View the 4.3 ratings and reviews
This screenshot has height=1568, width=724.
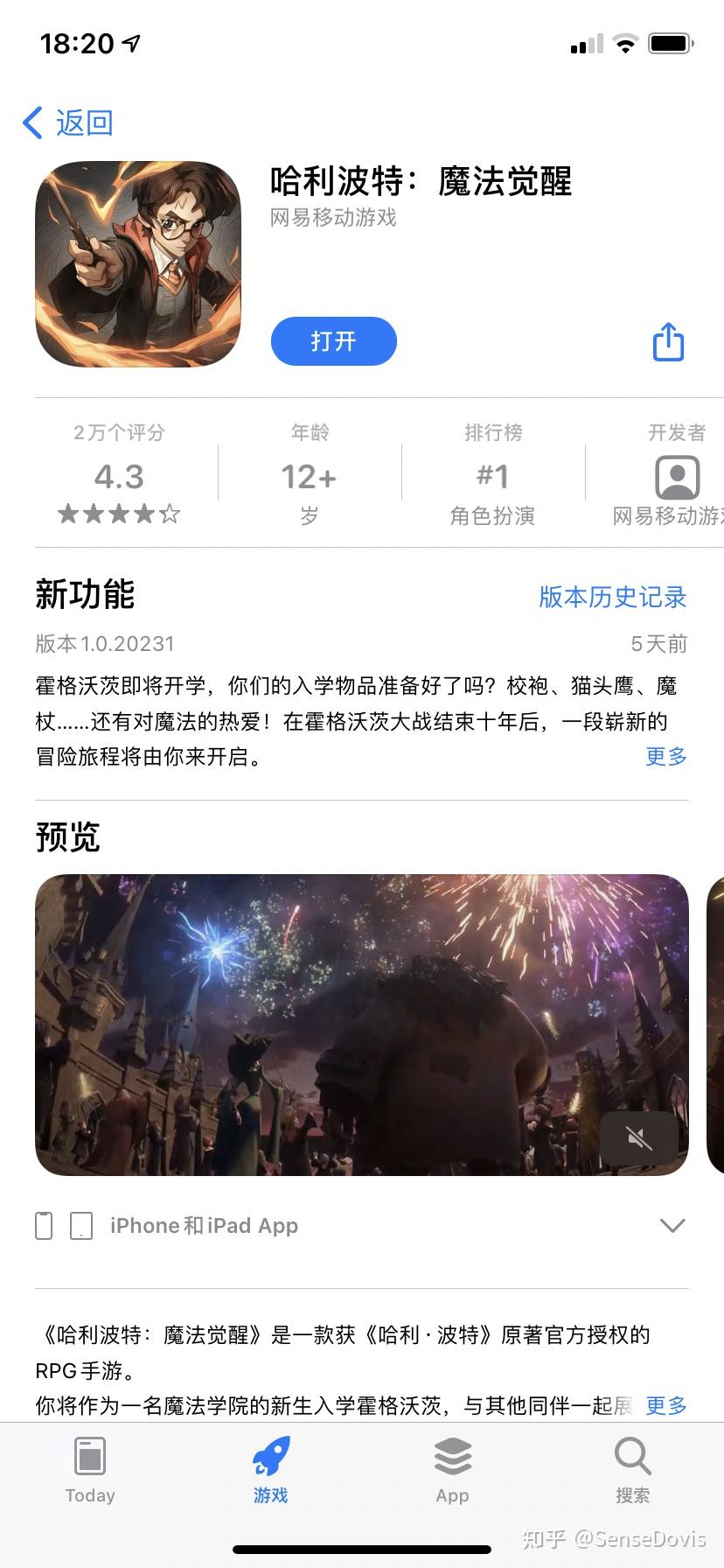coord(119,477)
